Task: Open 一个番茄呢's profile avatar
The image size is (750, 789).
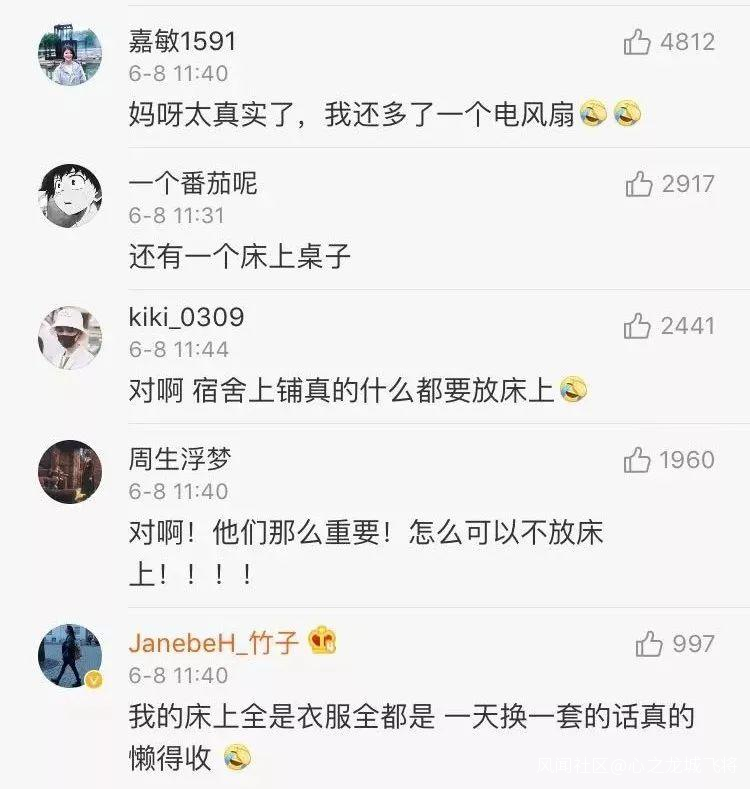Action: [x=70, y=196]
